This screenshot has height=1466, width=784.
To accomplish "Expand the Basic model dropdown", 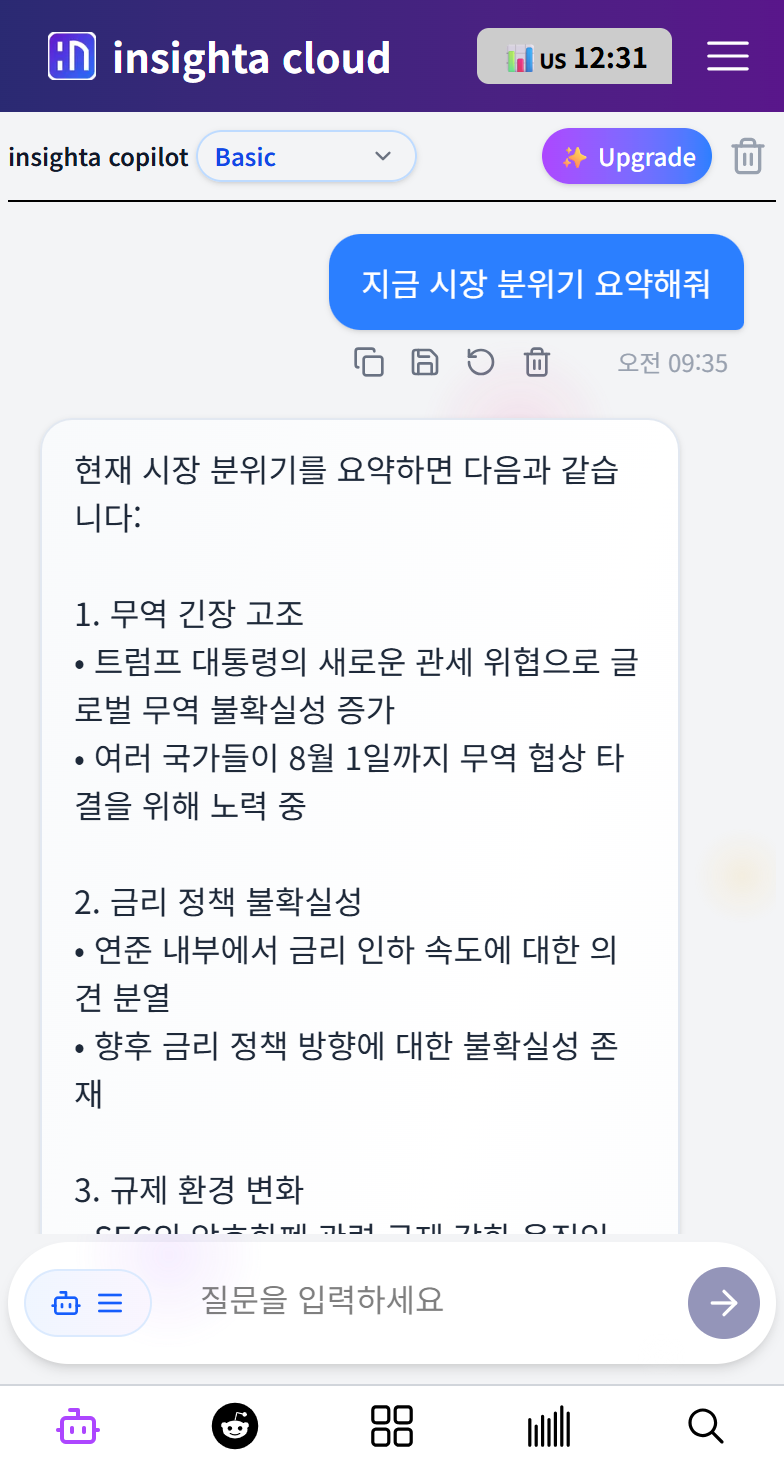I will pyautogui.click(x=306, y=157).
